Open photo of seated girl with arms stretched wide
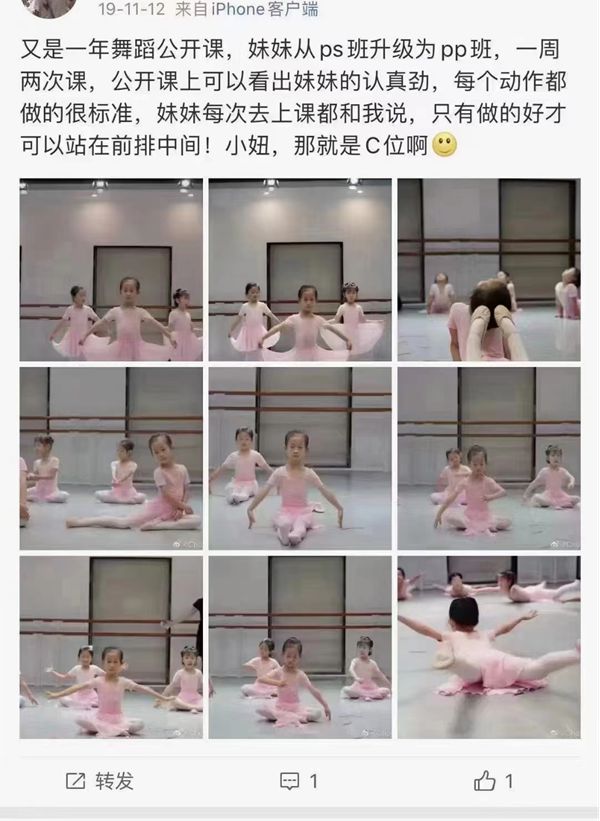 coord(111,647)
